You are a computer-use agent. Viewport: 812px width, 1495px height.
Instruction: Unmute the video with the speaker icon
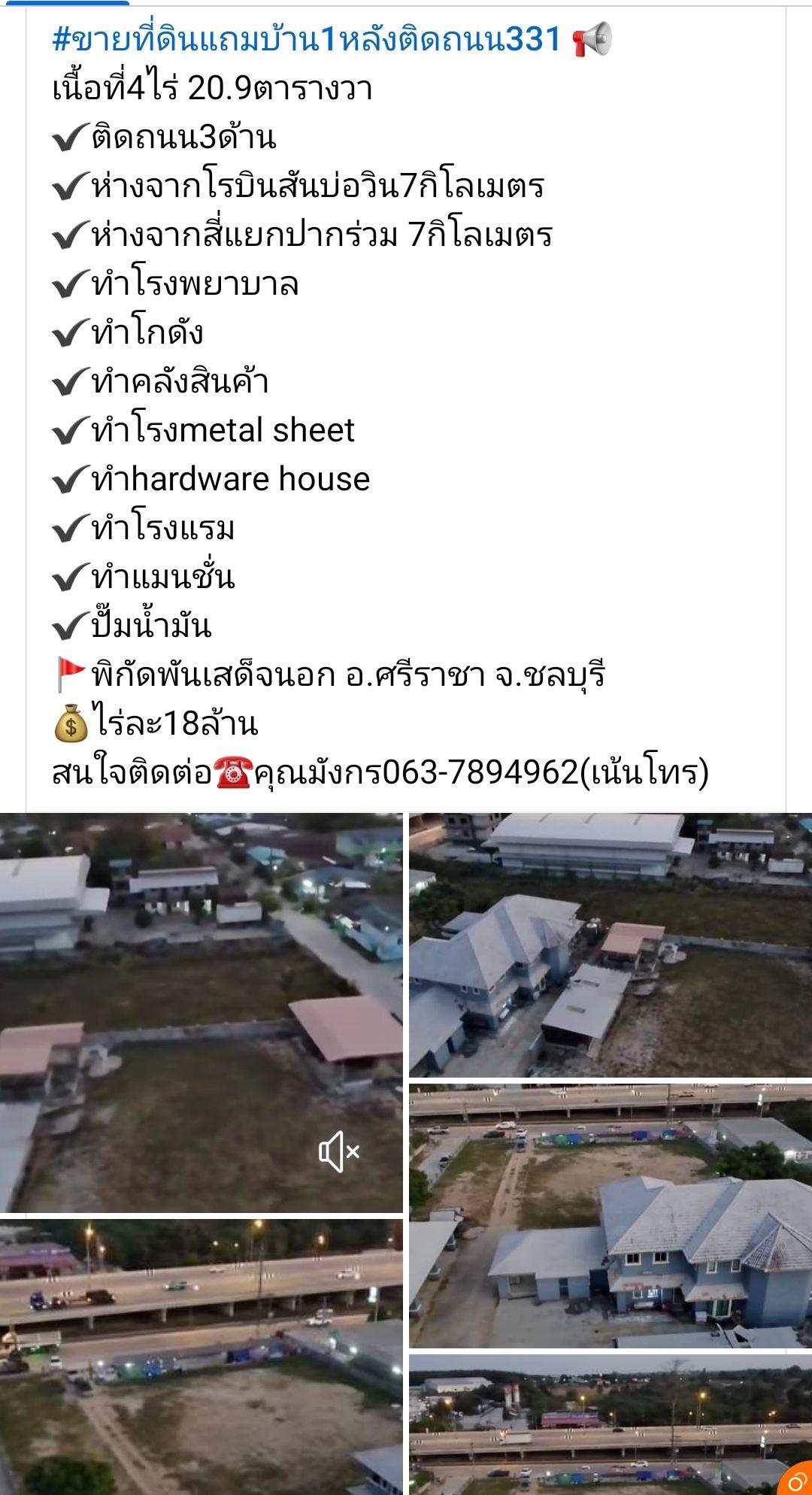click(x=340, y=1151)
